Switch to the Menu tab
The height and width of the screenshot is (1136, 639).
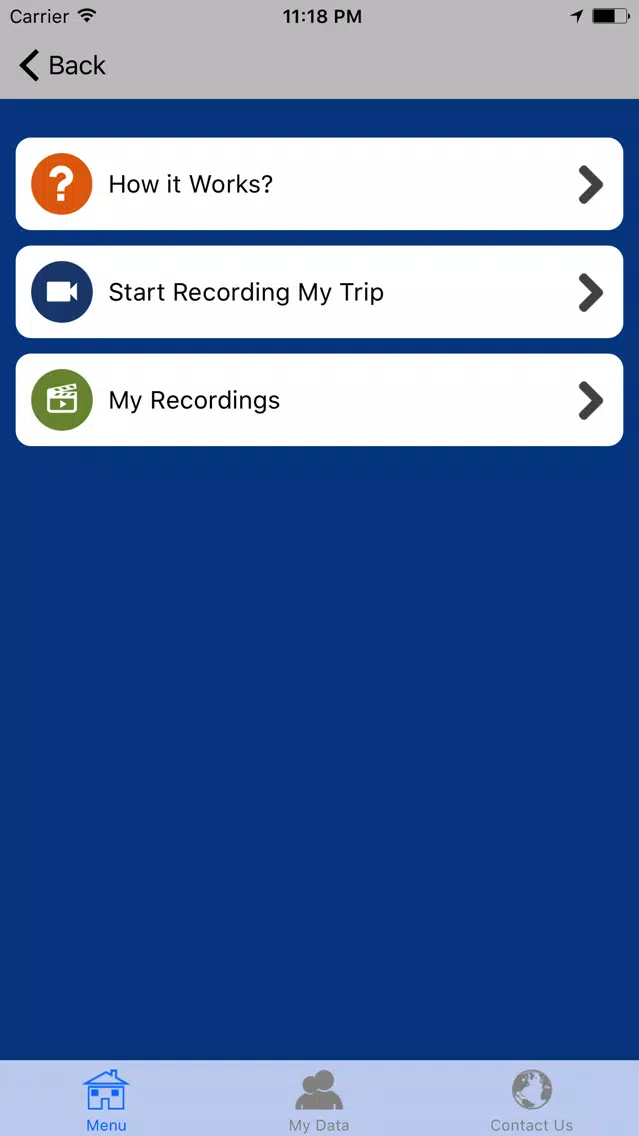click(x=106, y=1100)
